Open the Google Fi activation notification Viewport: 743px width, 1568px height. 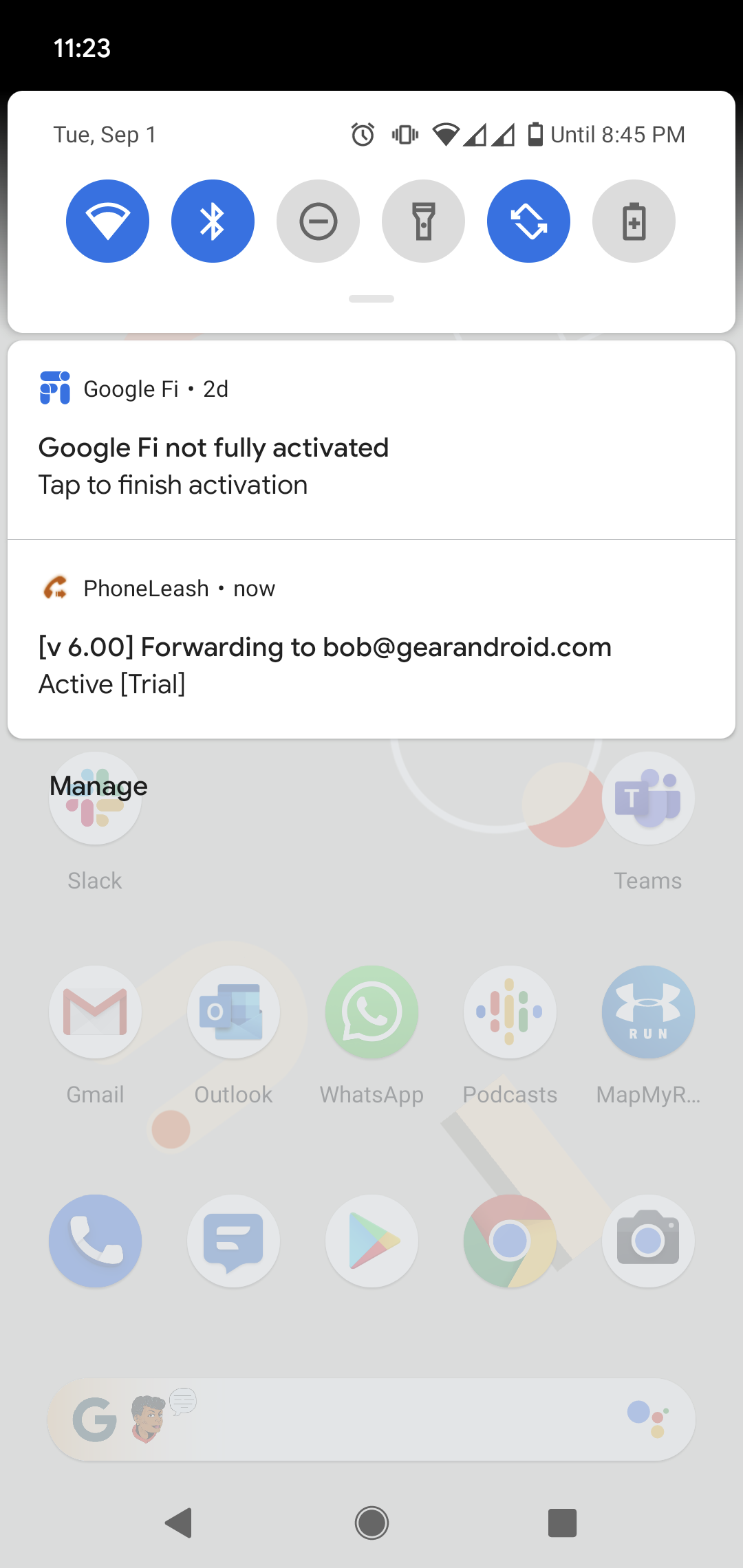point(371,447)
